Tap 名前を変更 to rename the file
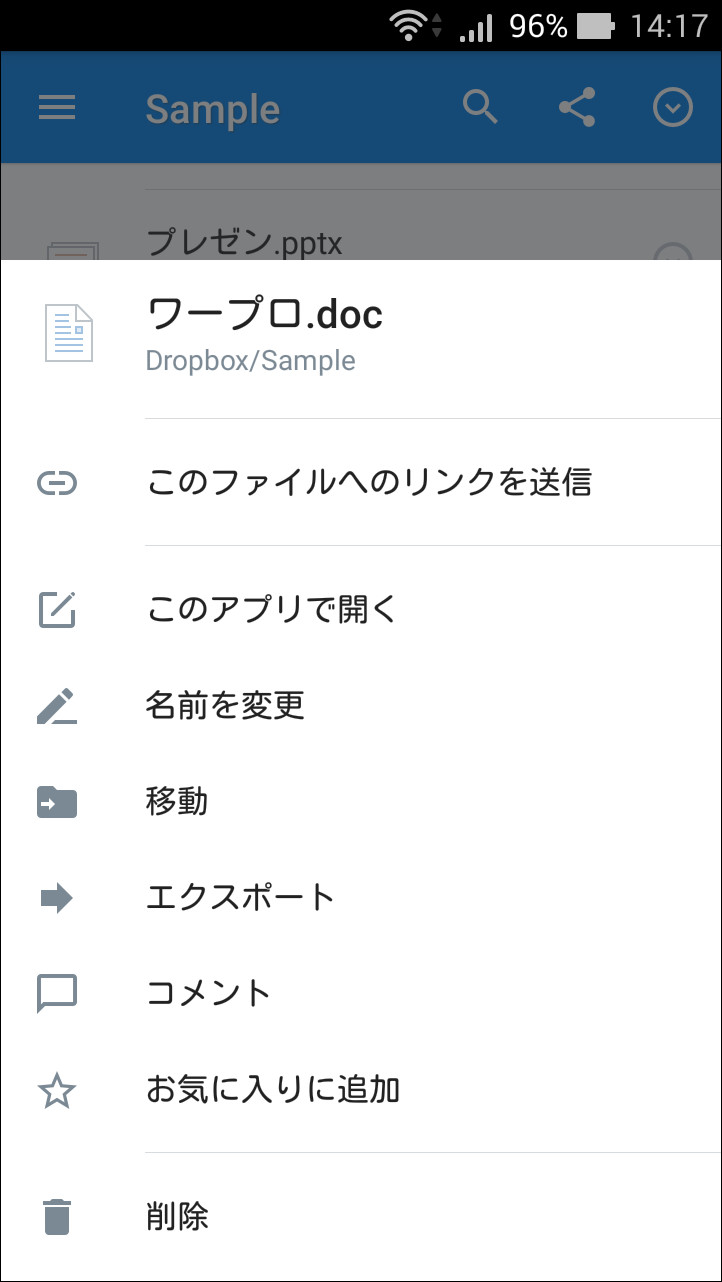722x1282 pixels. (x=225, y=705)
